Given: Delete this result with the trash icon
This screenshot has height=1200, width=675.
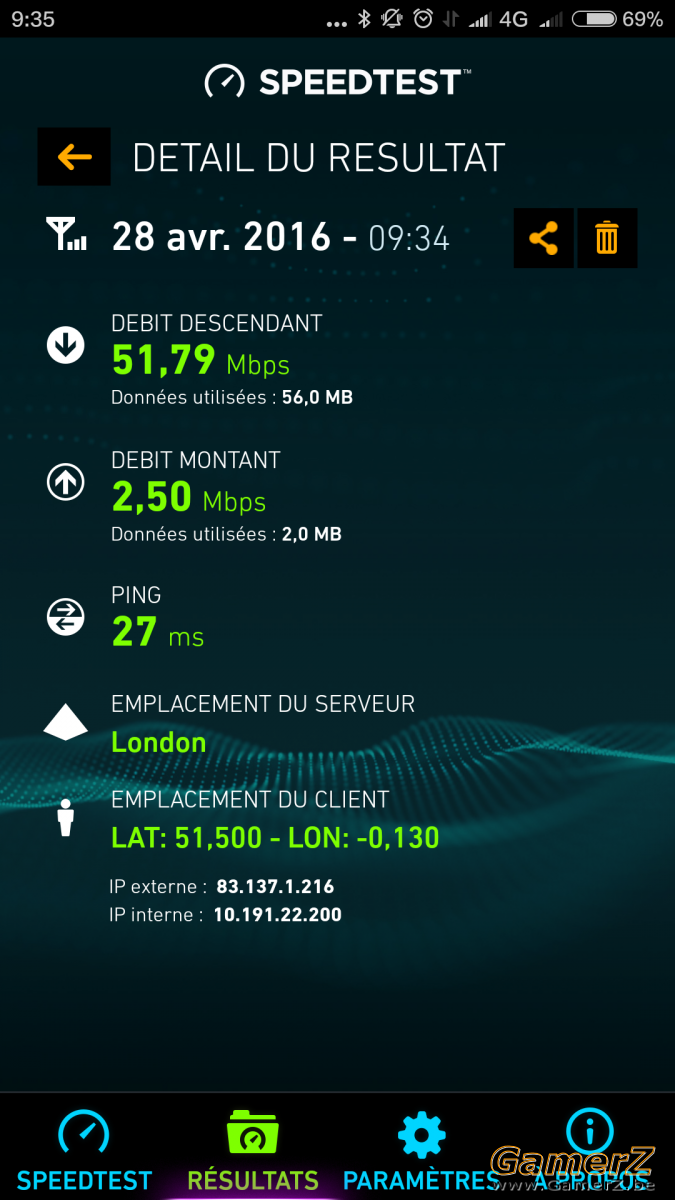Looking at the screenshot, I should 607,238.
